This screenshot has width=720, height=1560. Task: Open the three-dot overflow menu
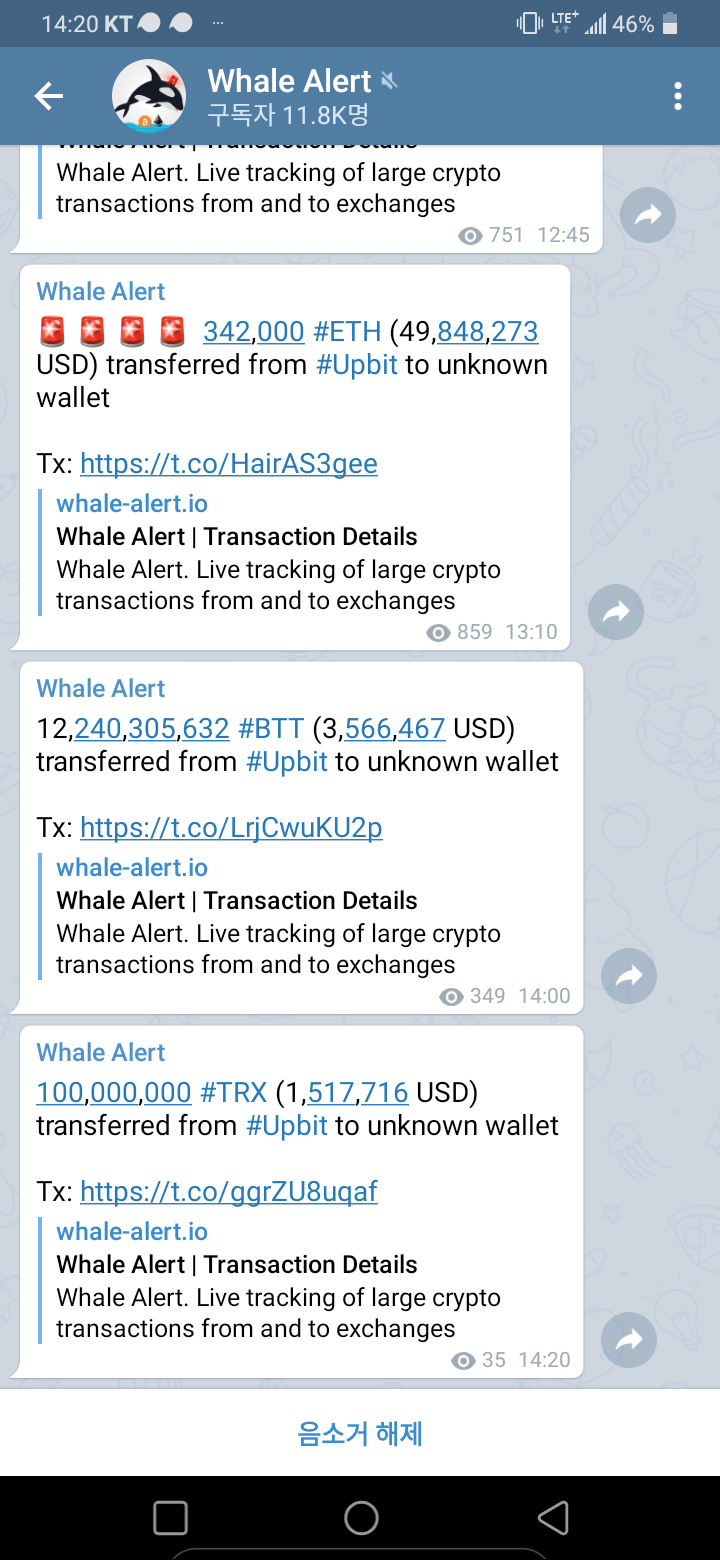click(x=678, y=96)
